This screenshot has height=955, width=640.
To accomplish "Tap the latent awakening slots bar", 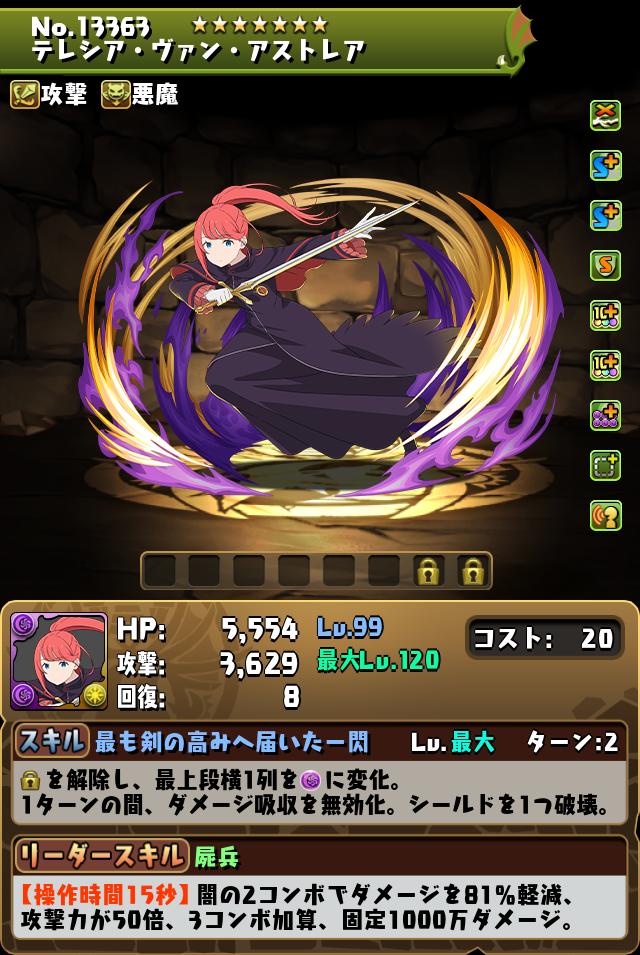I will tap(316, 571).
